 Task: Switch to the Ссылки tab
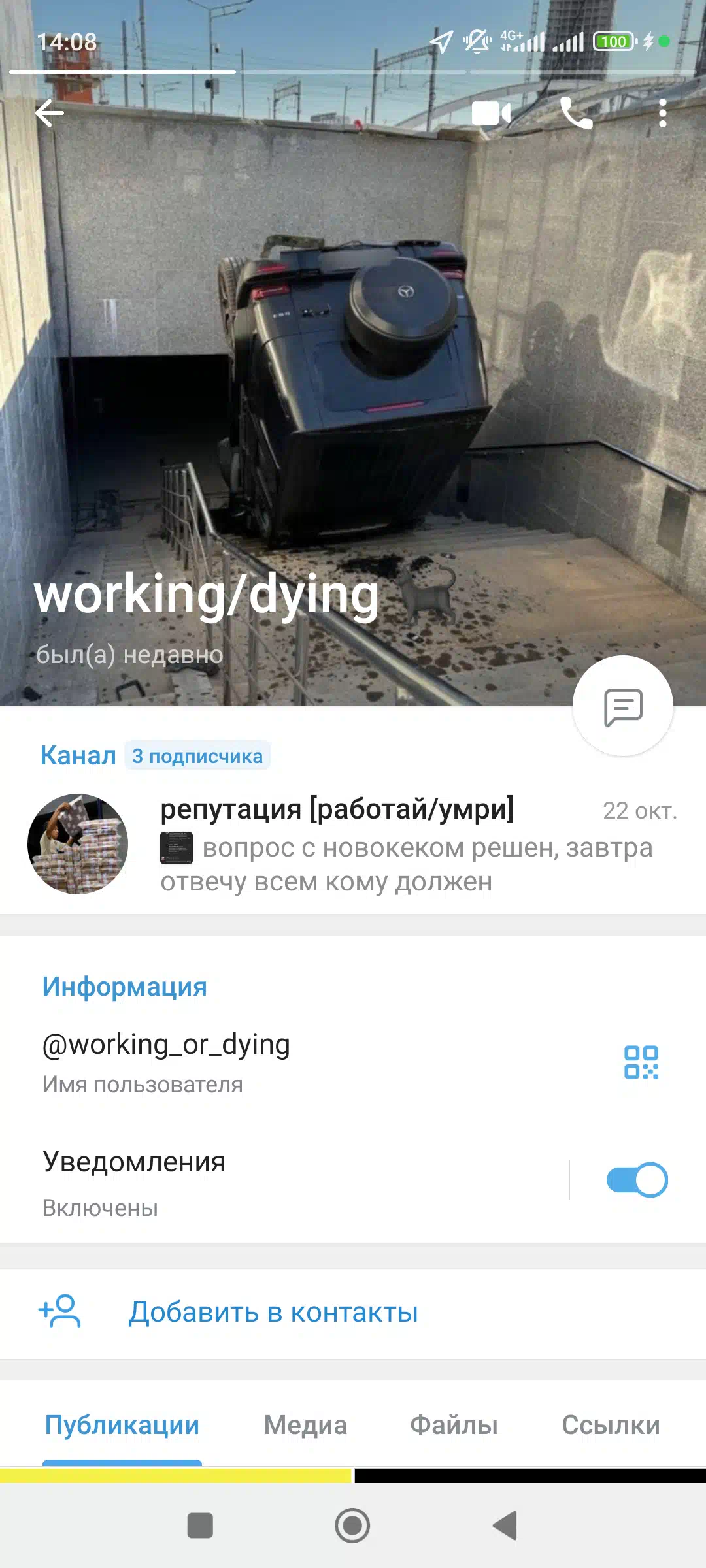click(611, 1425)
